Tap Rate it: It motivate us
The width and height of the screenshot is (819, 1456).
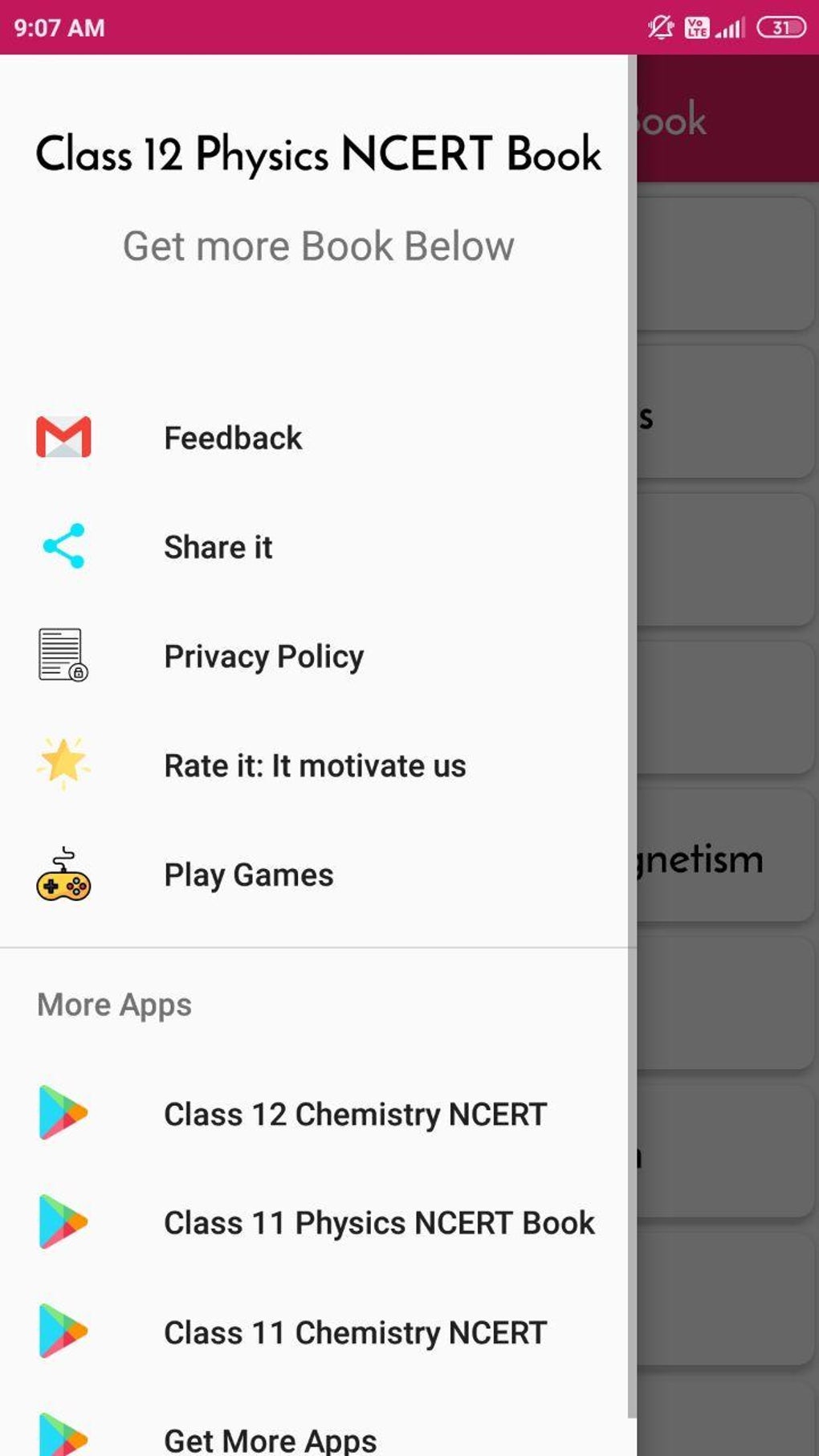pyautogui.click(x=315, y=765)
